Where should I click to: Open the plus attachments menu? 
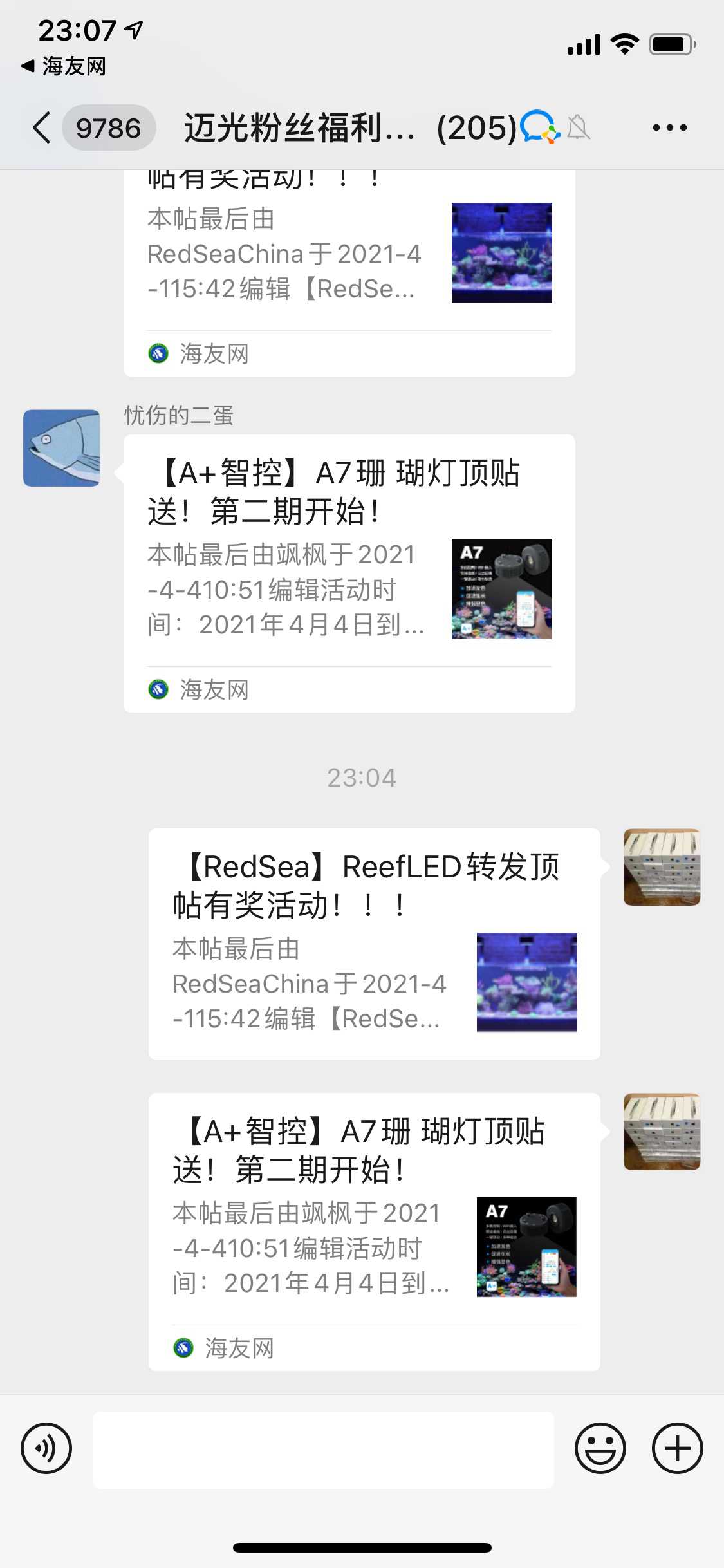[x=677, y=1448]
